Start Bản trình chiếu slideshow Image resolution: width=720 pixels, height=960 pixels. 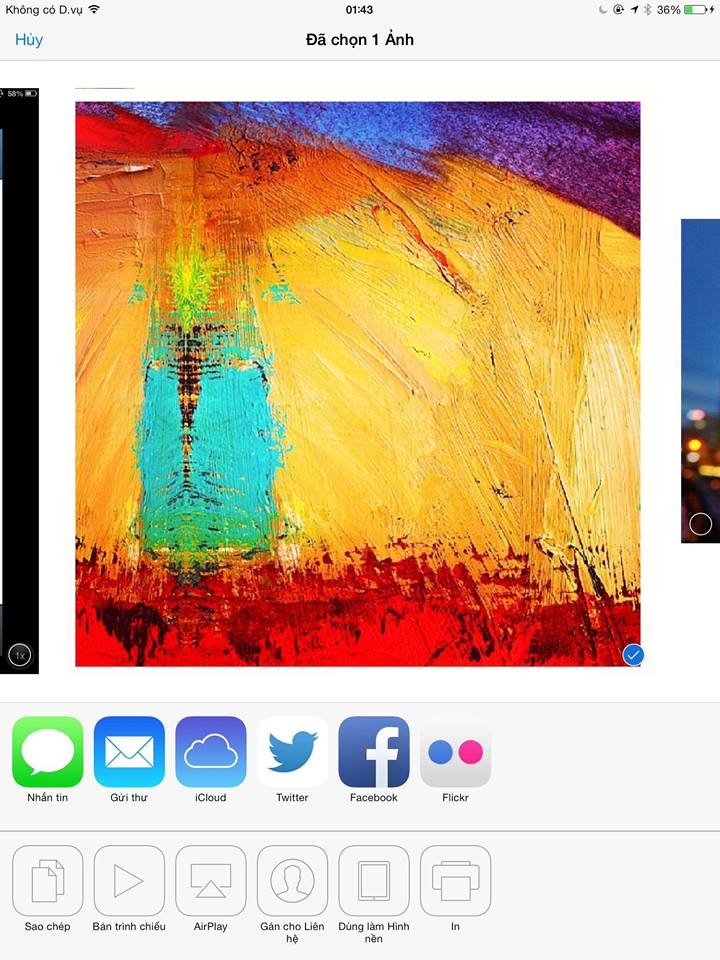pos(129,881)
